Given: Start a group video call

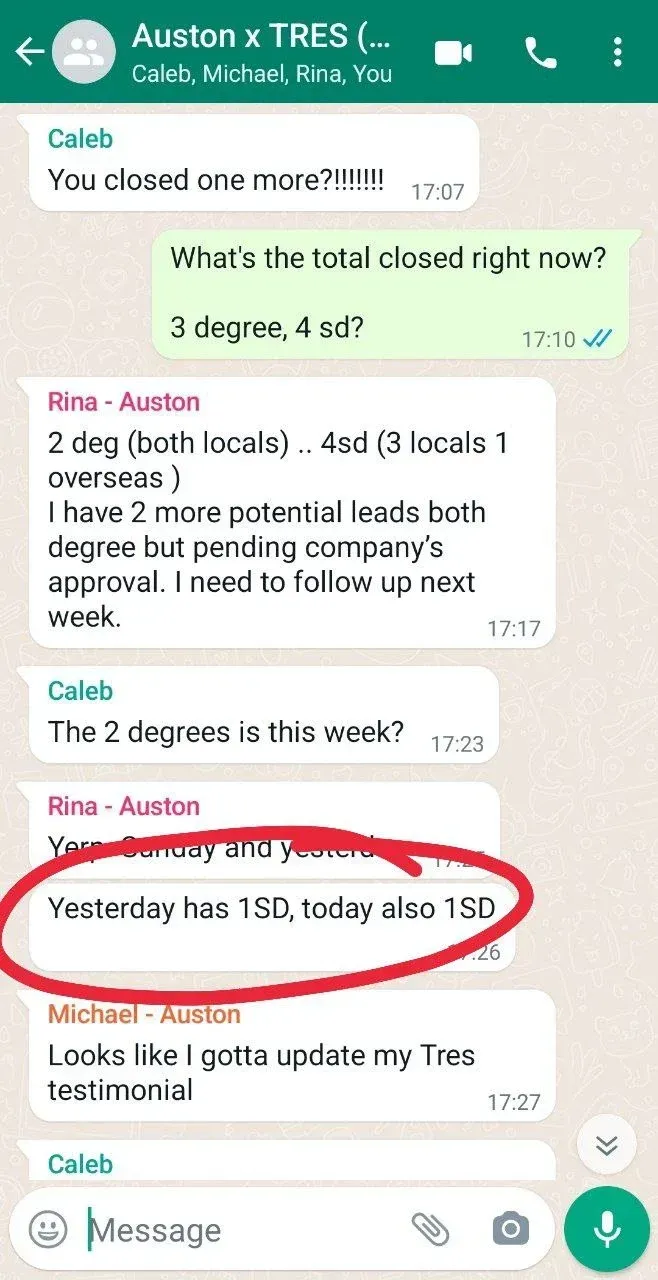Looking at the screenshot, I should pos(453,52).
